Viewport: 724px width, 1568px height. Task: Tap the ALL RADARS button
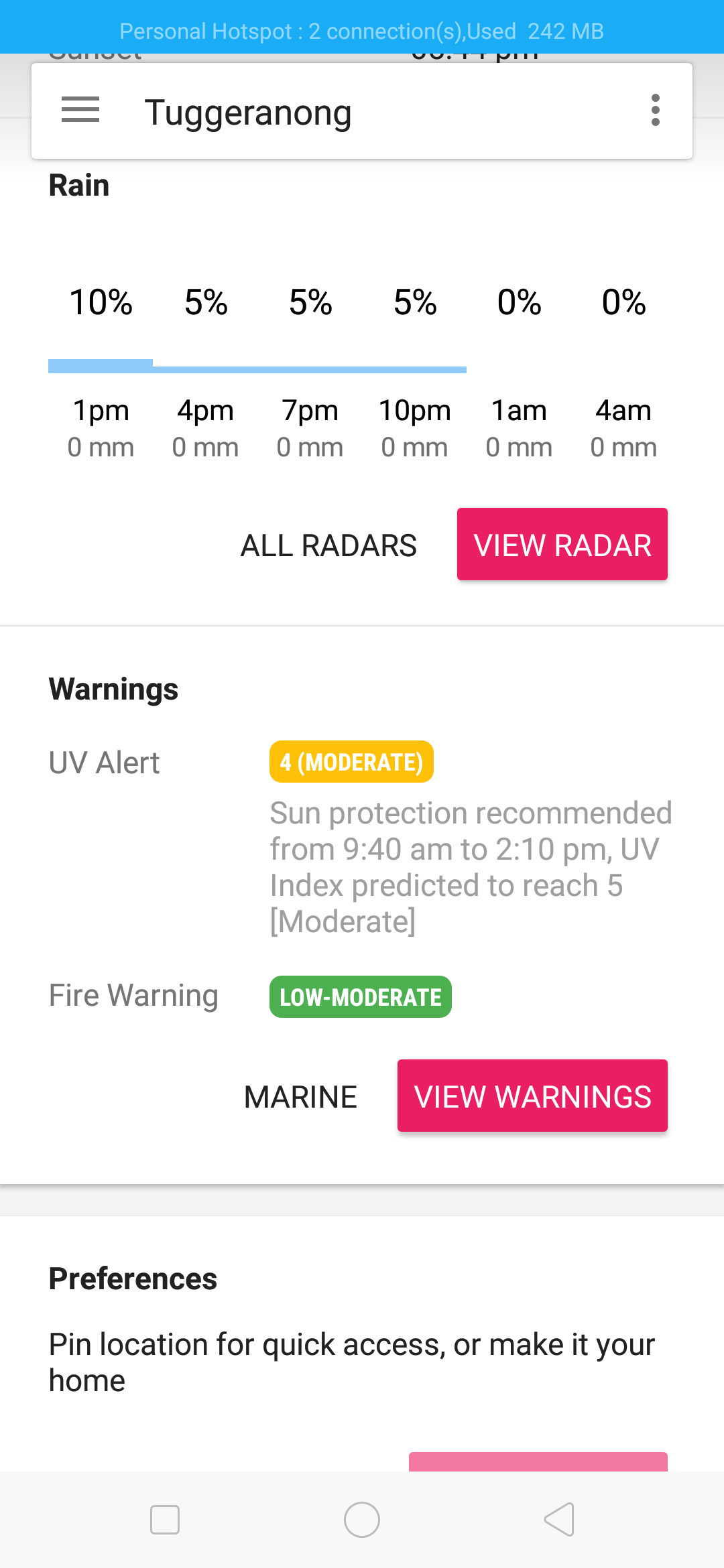(x=328, y=545)
